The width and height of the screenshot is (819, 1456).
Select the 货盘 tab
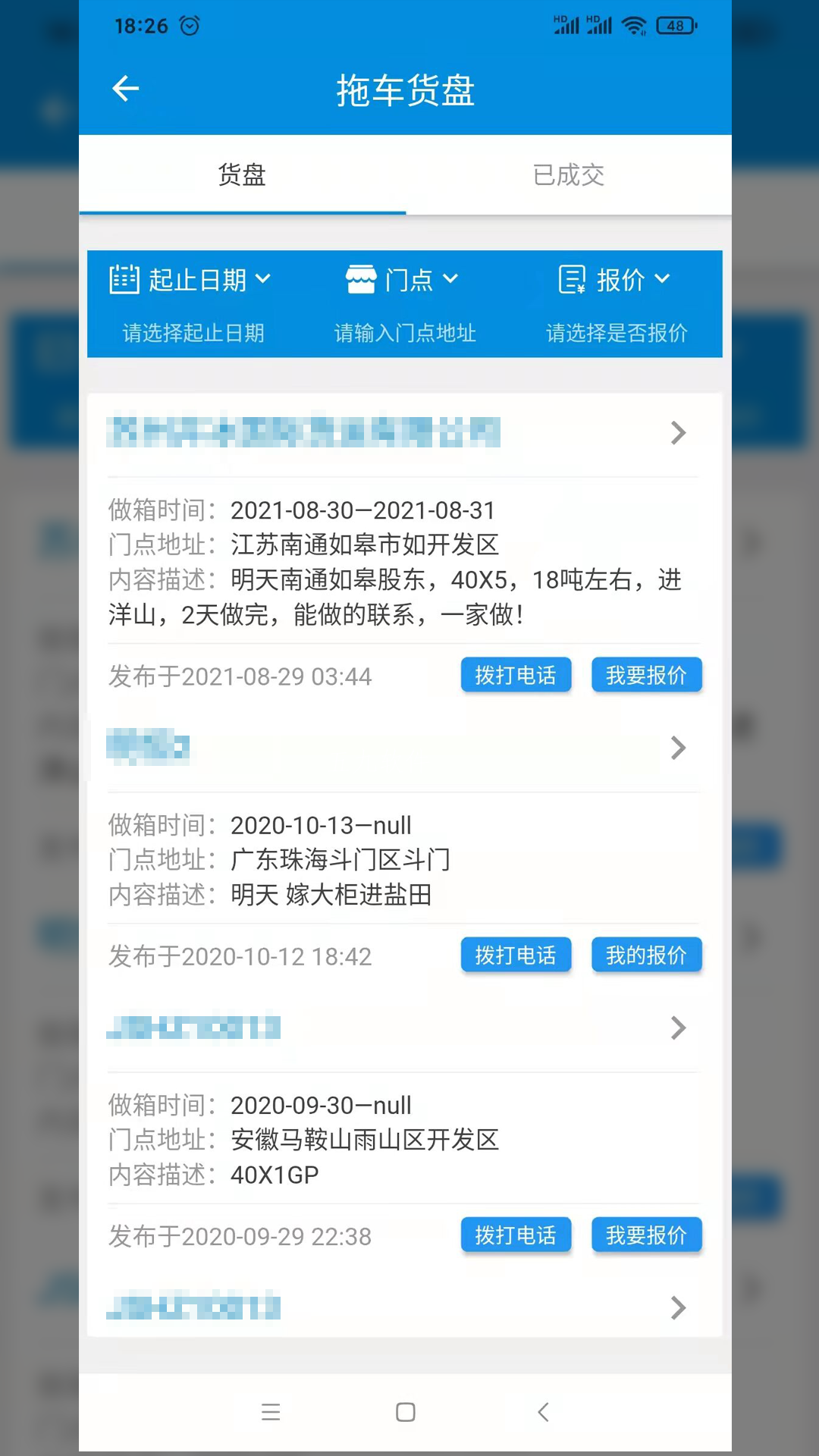(x=242, y=175)
